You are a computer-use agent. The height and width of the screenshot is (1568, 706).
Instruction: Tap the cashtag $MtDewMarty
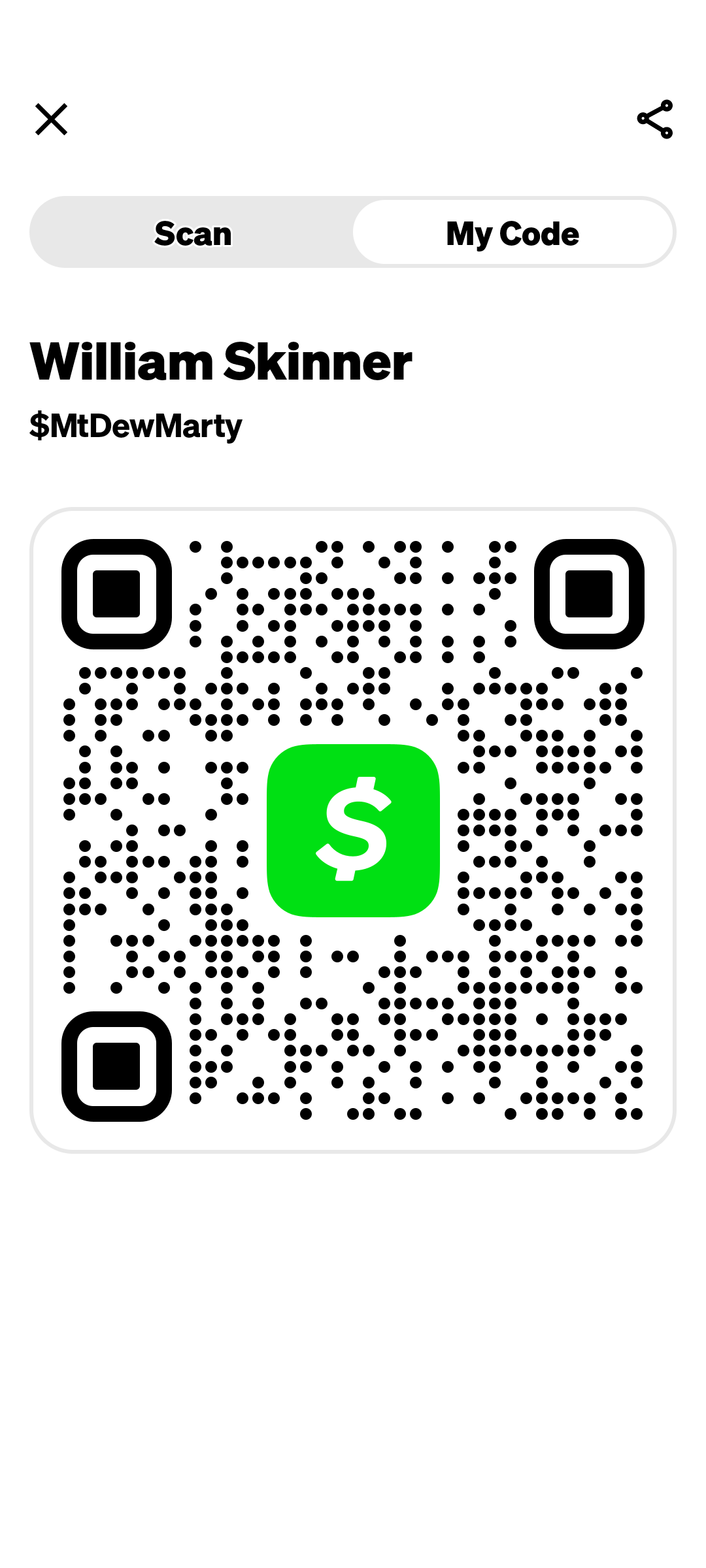[135, 425]
